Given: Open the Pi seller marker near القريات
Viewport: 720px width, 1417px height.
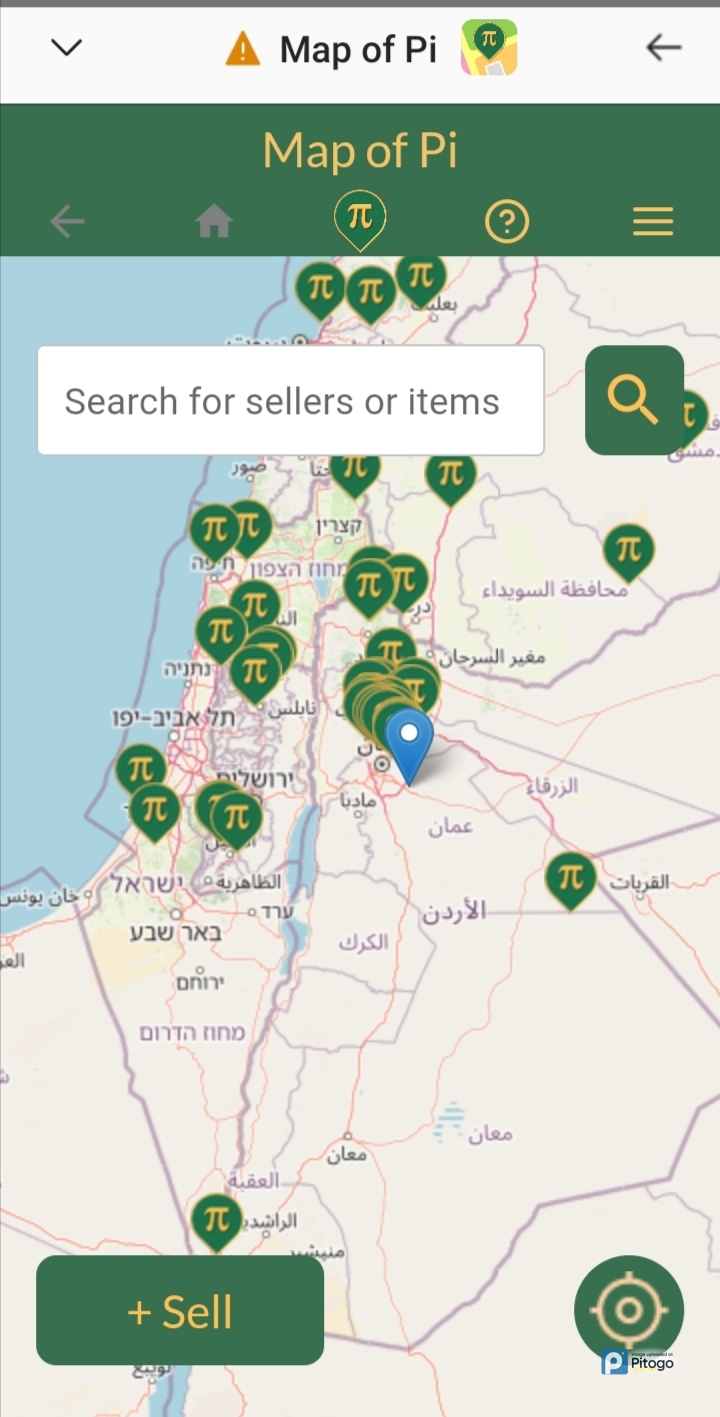Looking at the screenshot, I should [x=570, y=878].
